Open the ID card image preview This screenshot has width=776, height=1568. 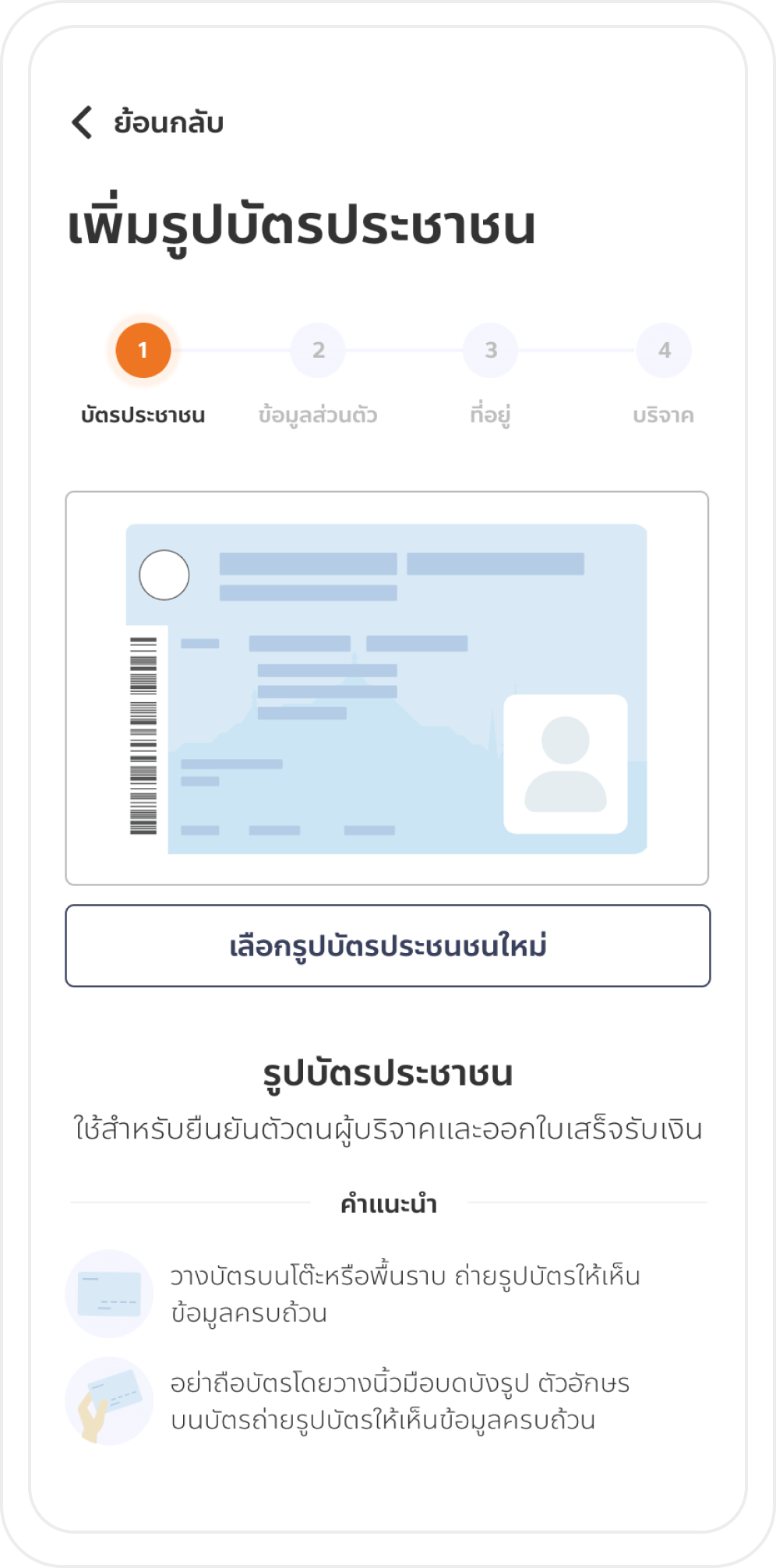point(386,687)
